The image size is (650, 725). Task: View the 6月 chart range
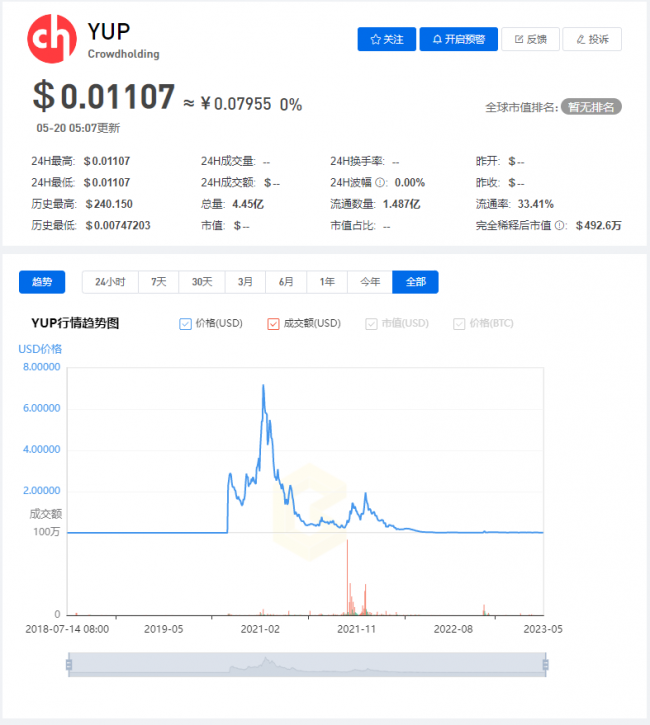tap(287, 282)
